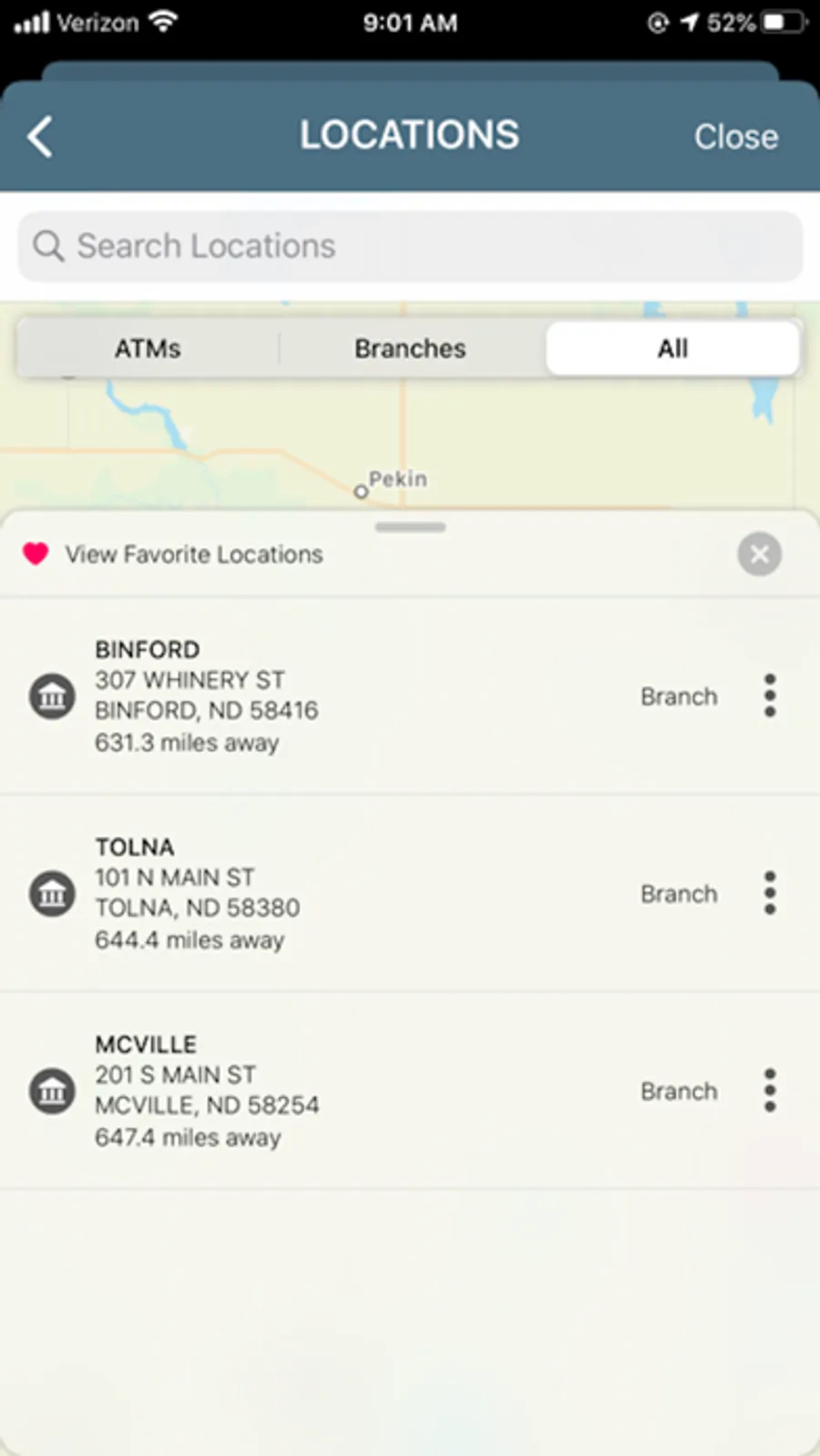Image resolution: width=820 pixels, height=1456 pixels.
Task: Open View Favorite Locations
Action: tap(192, 554)
